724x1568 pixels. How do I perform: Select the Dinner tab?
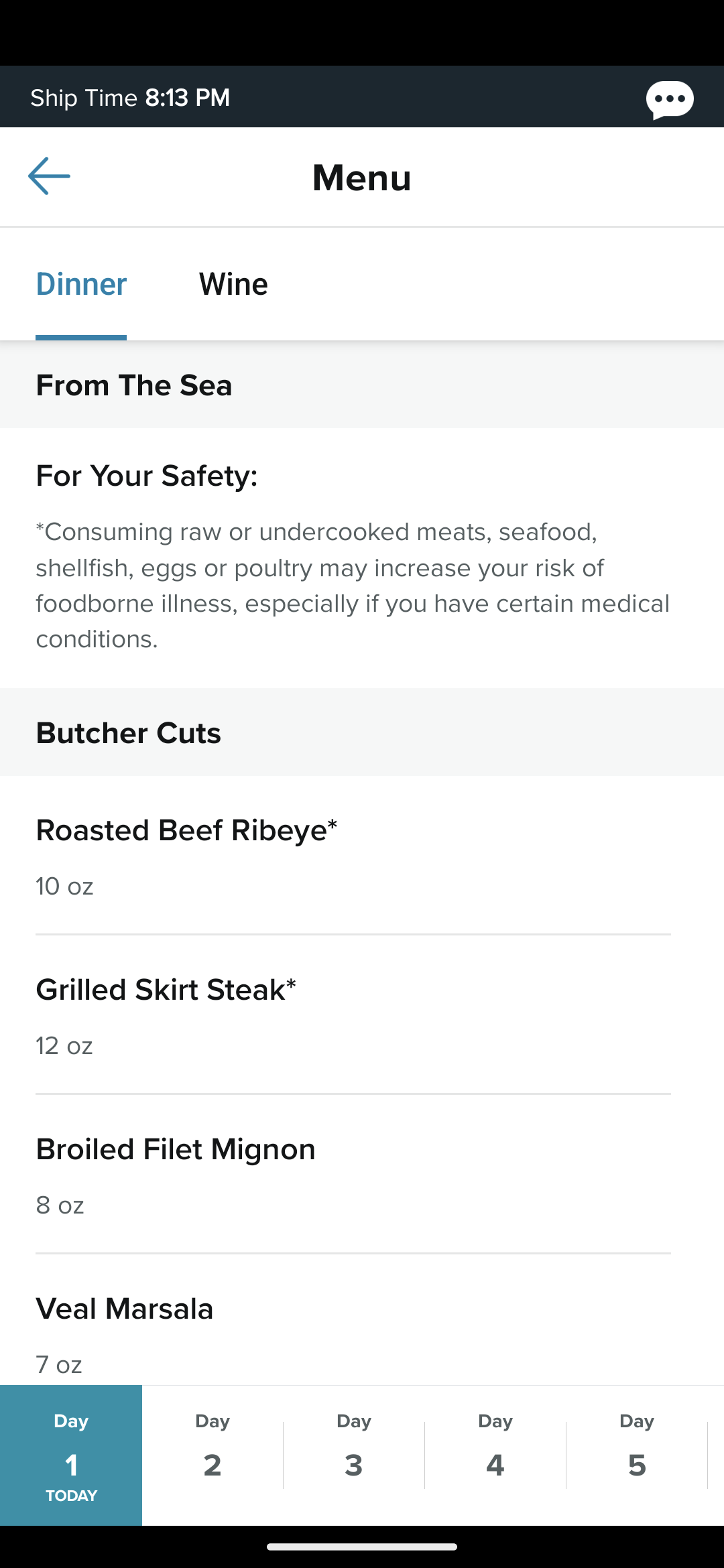81,284
